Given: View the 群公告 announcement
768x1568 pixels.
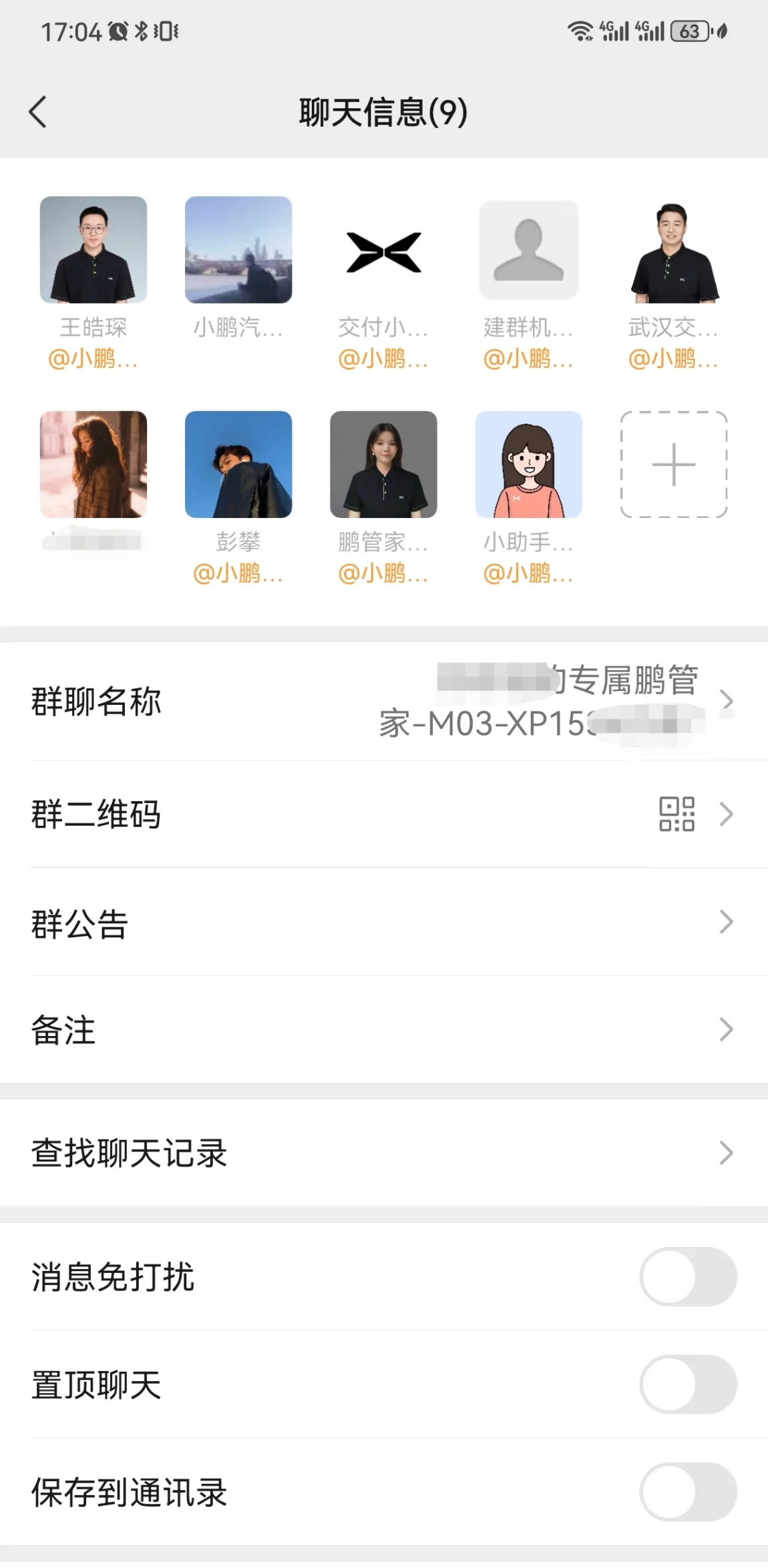Looking at the screenshot, I should pos(383,923).
